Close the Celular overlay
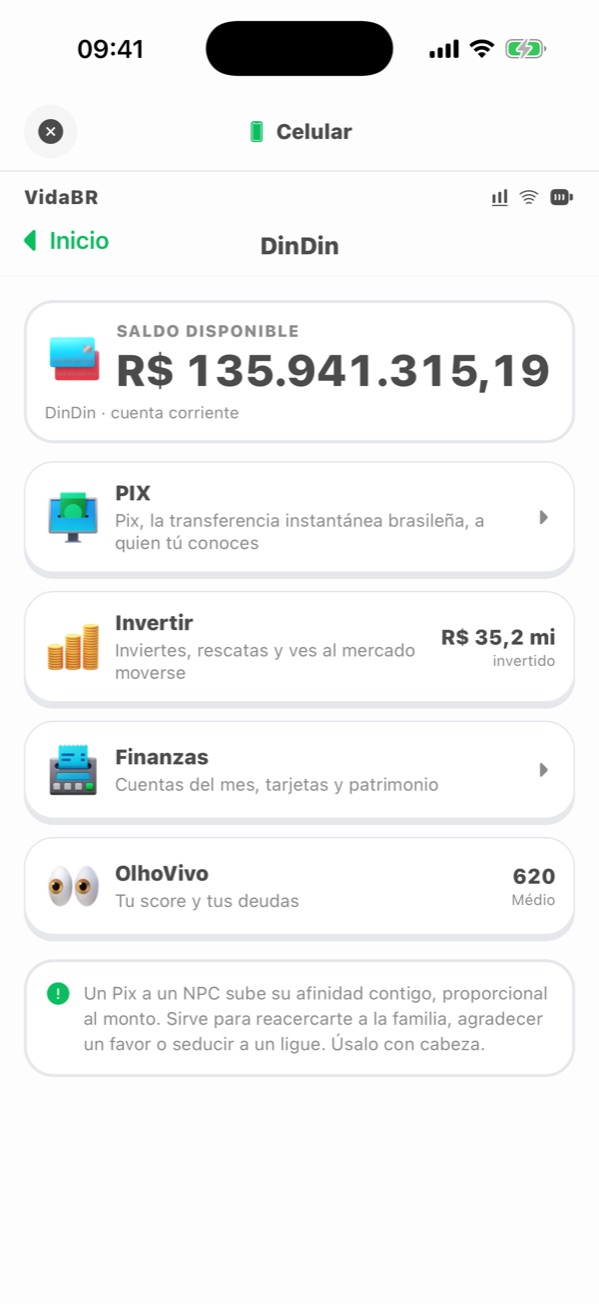Viewport: 599px width, 1304px height. pos(50,131)
